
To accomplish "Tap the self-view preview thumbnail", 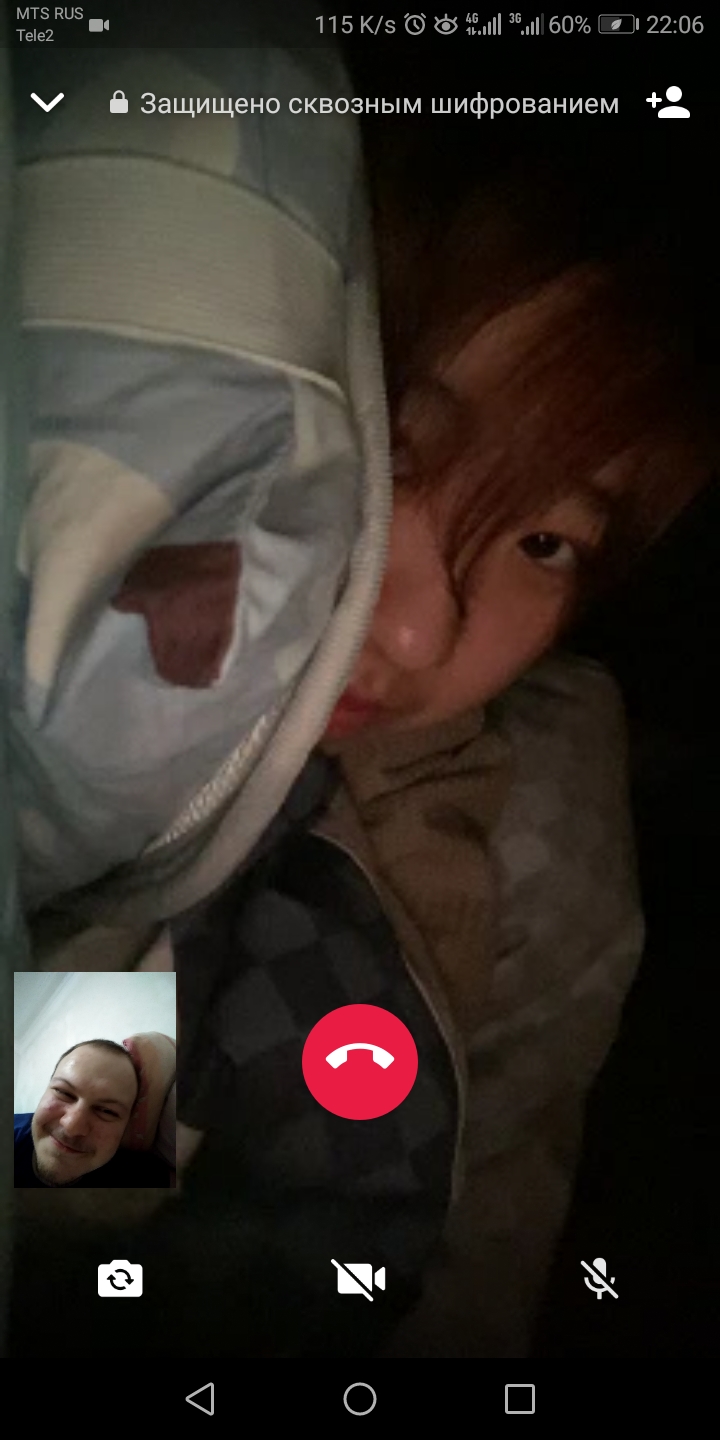I will (95, 1080).
